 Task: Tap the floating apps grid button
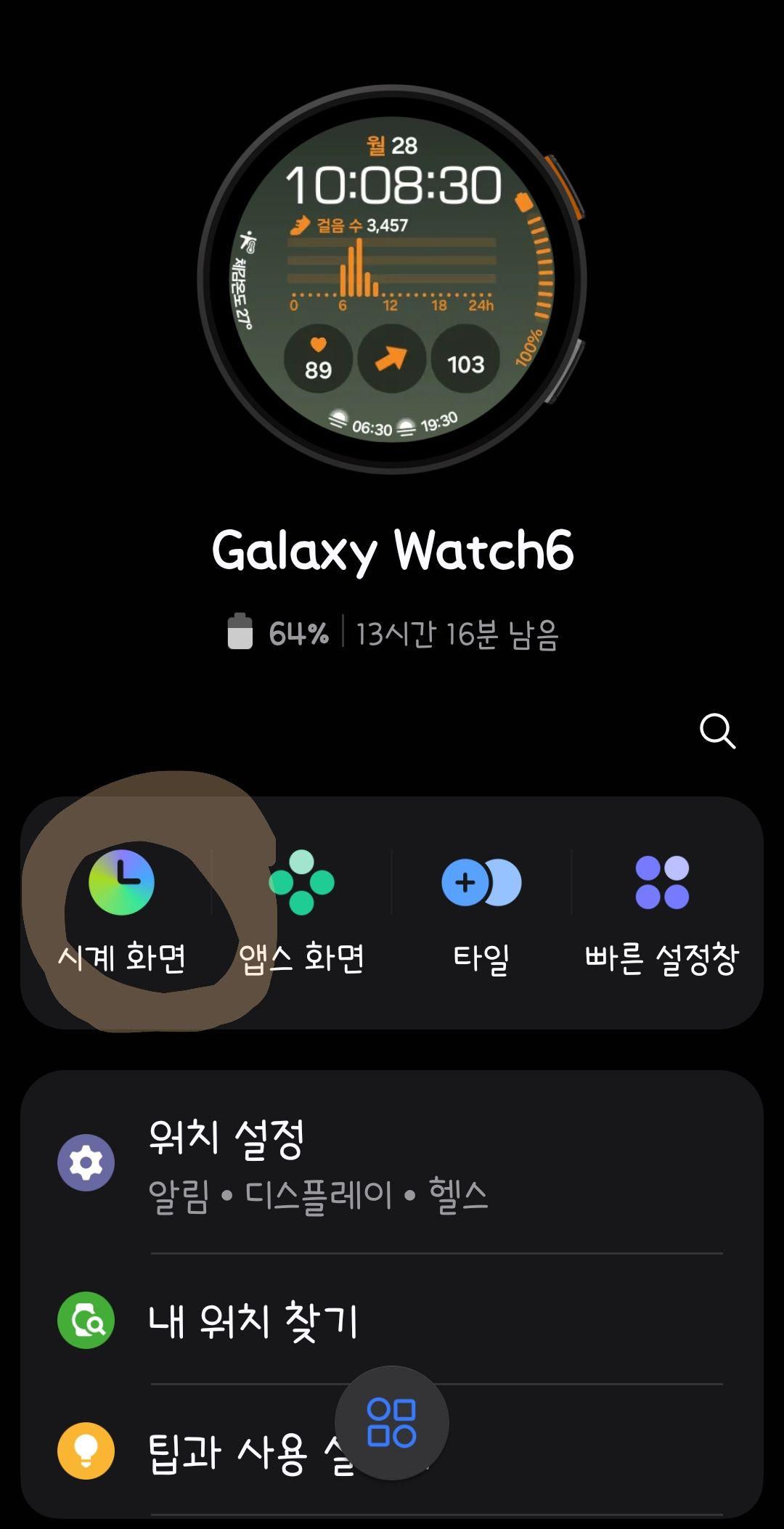pyautogui.click(x=392, y=1423)
